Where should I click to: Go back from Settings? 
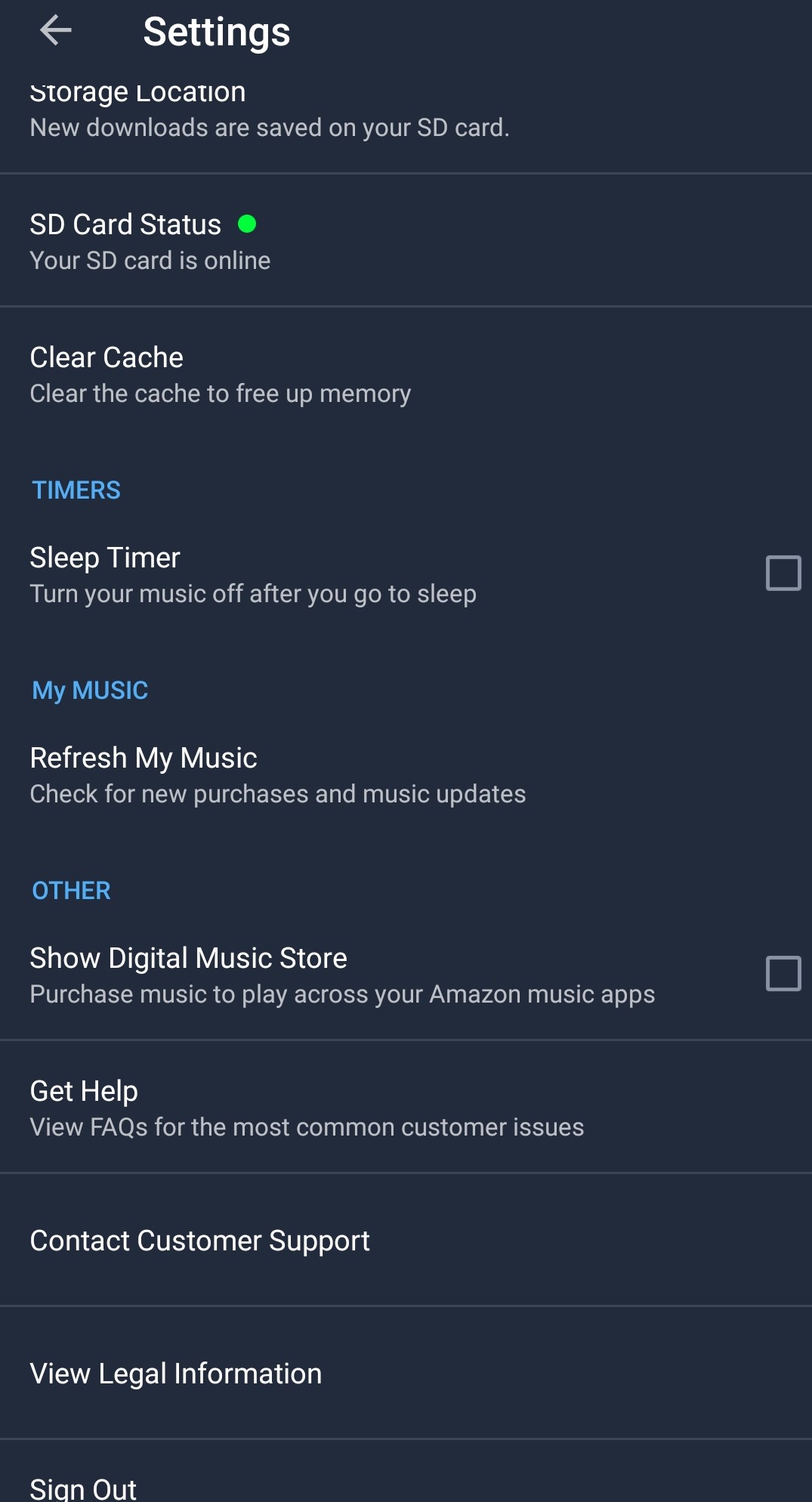pyautogui.click(x=55, y=31)
